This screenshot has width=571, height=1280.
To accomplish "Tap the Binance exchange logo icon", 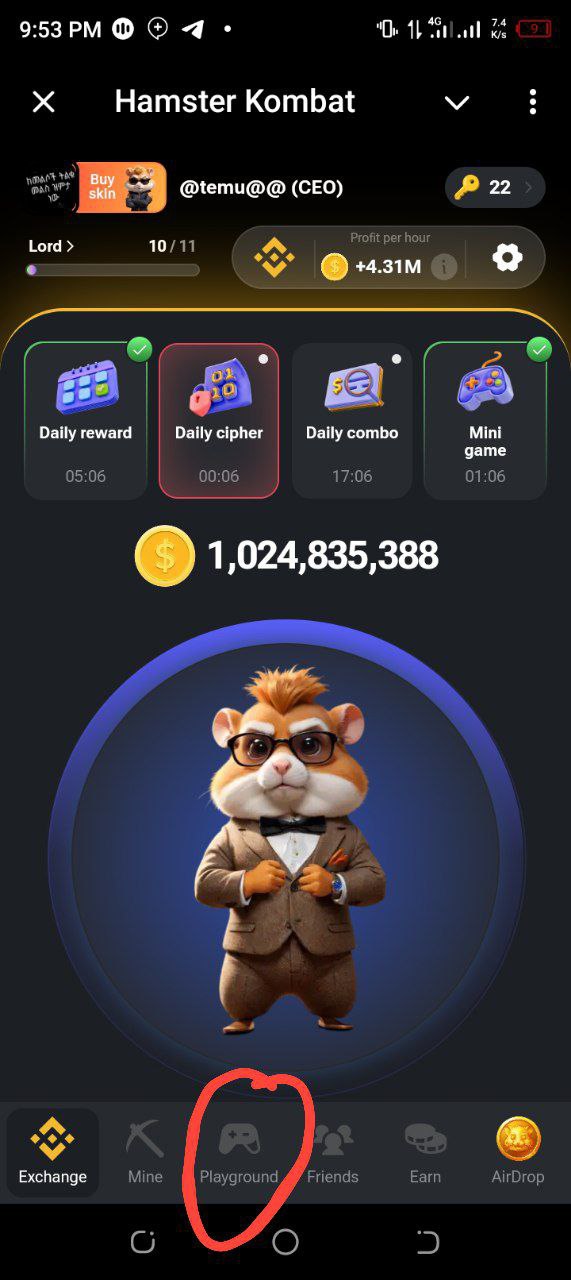I will click(x=274, y=258).
